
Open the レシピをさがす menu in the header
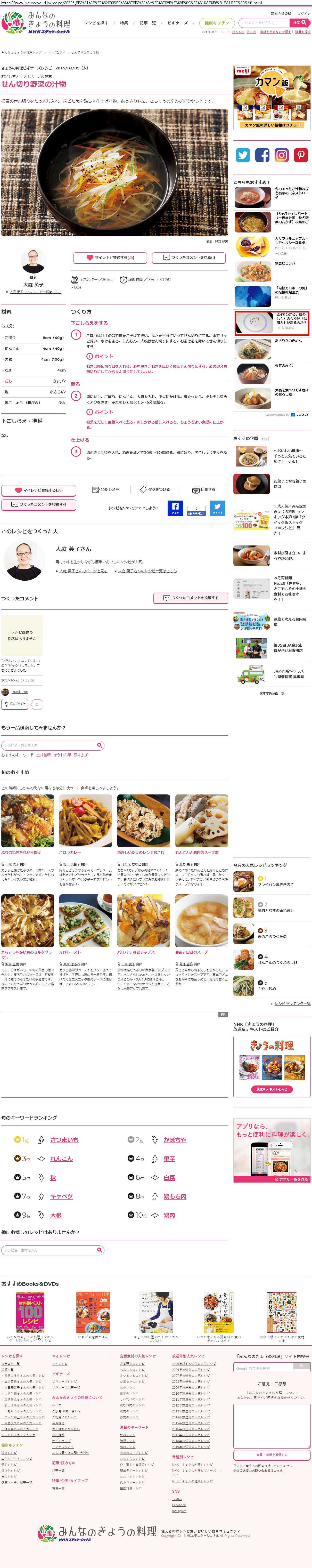tap(96, 23)
